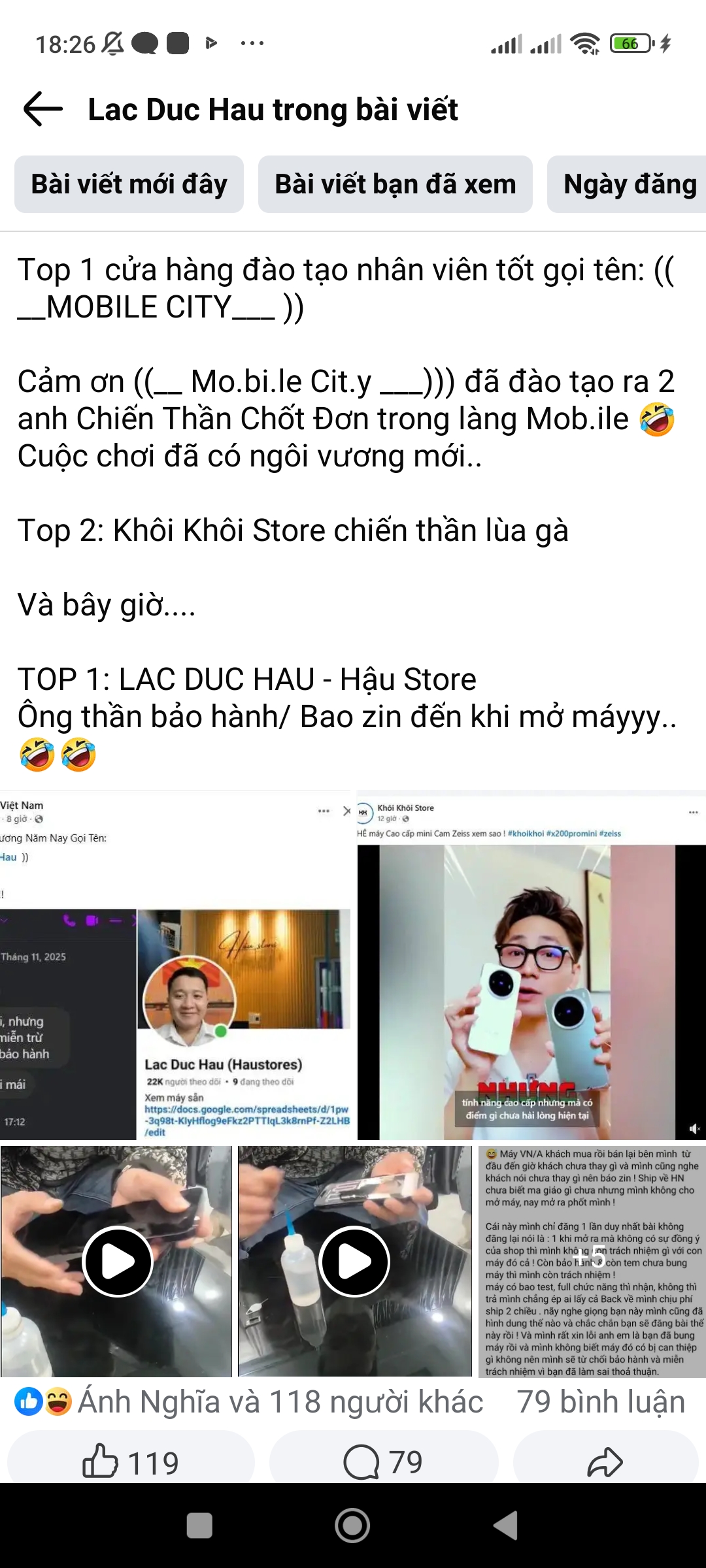
Task: Select the 'Bài viết bạn đã xem' chip
Action: [x=395, y=185]
